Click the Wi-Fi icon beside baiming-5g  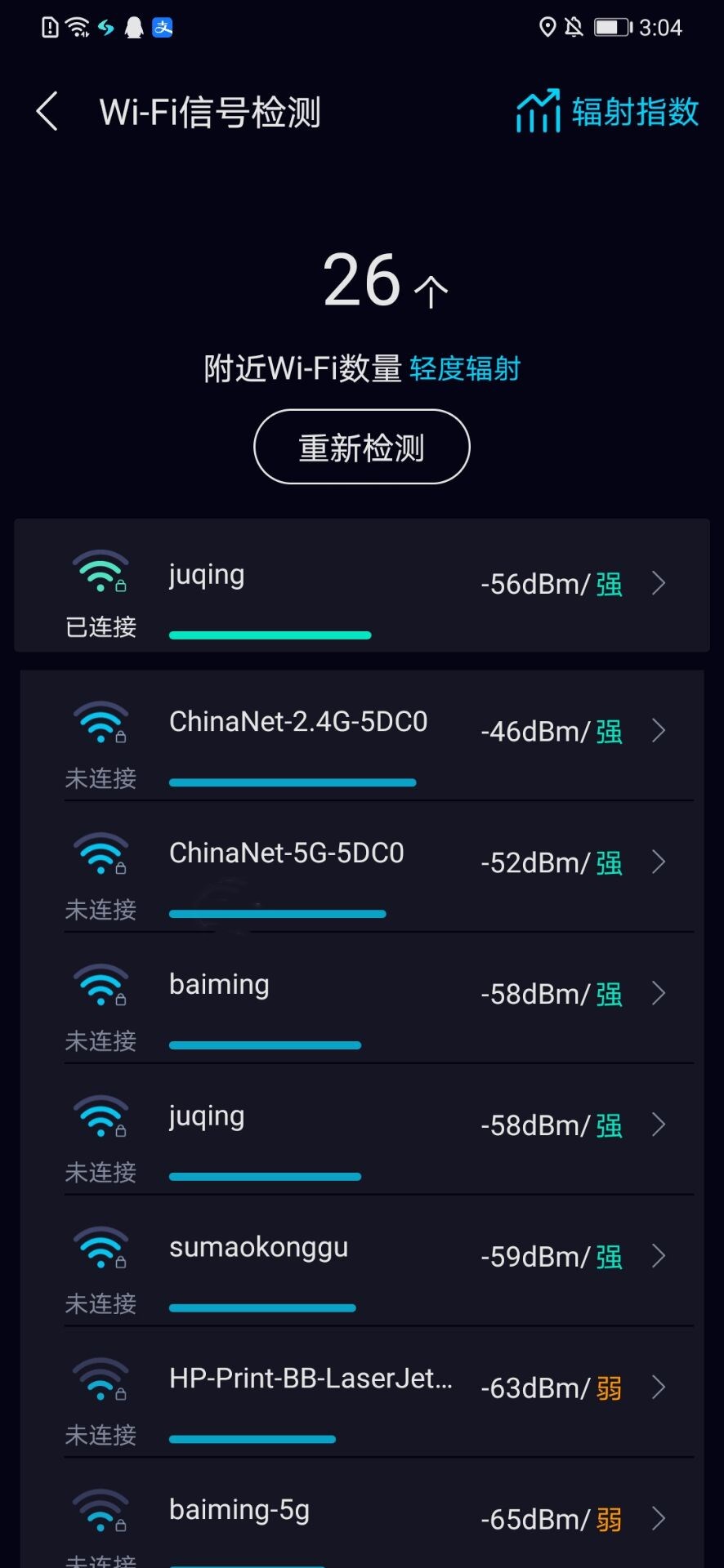click(100, 1509)
